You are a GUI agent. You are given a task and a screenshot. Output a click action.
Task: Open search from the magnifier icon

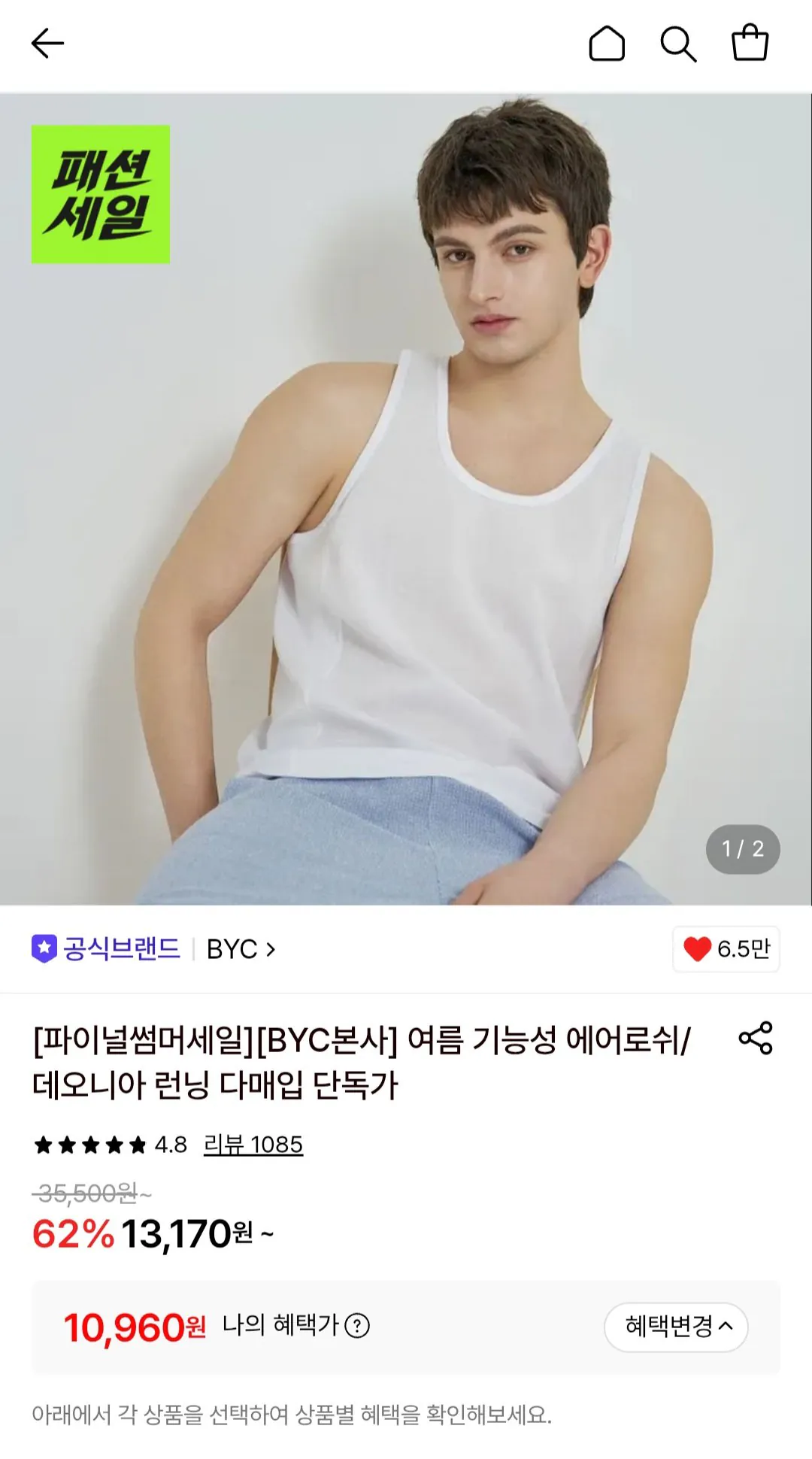678,44
